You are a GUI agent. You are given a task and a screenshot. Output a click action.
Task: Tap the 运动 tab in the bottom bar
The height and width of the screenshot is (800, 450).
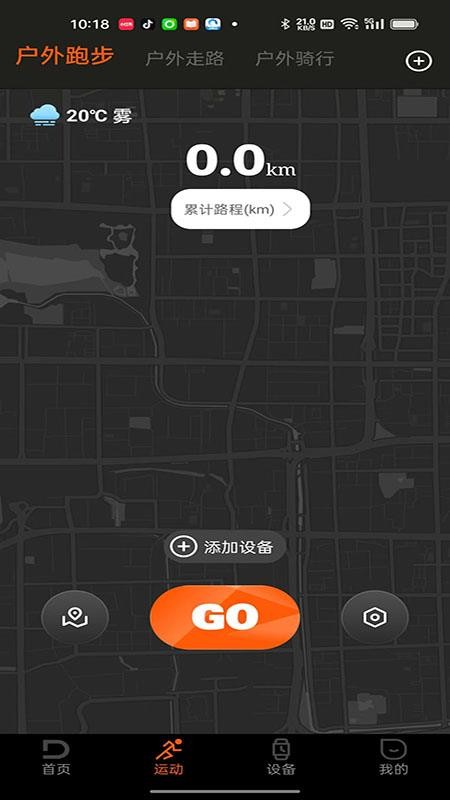coord(169,758)
